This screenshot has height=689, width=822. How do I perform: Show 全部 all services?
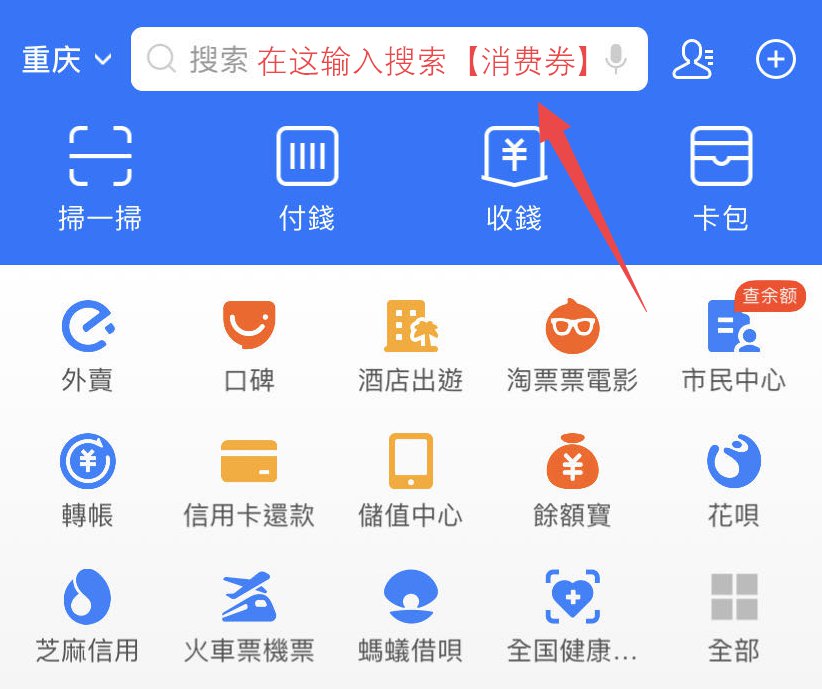pyautogui.click(x=734, y=615)
